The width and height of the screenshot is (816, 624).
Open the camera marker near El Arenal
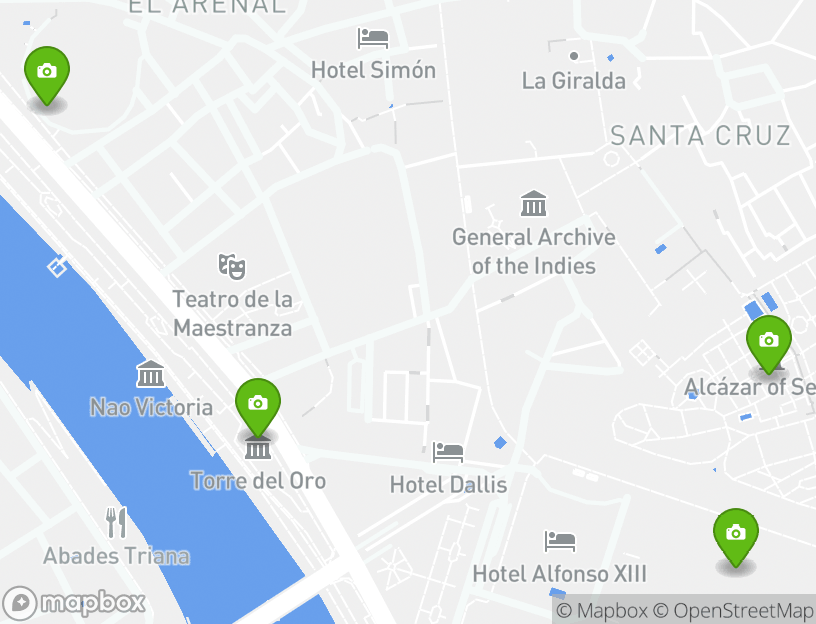pos(46,70)
